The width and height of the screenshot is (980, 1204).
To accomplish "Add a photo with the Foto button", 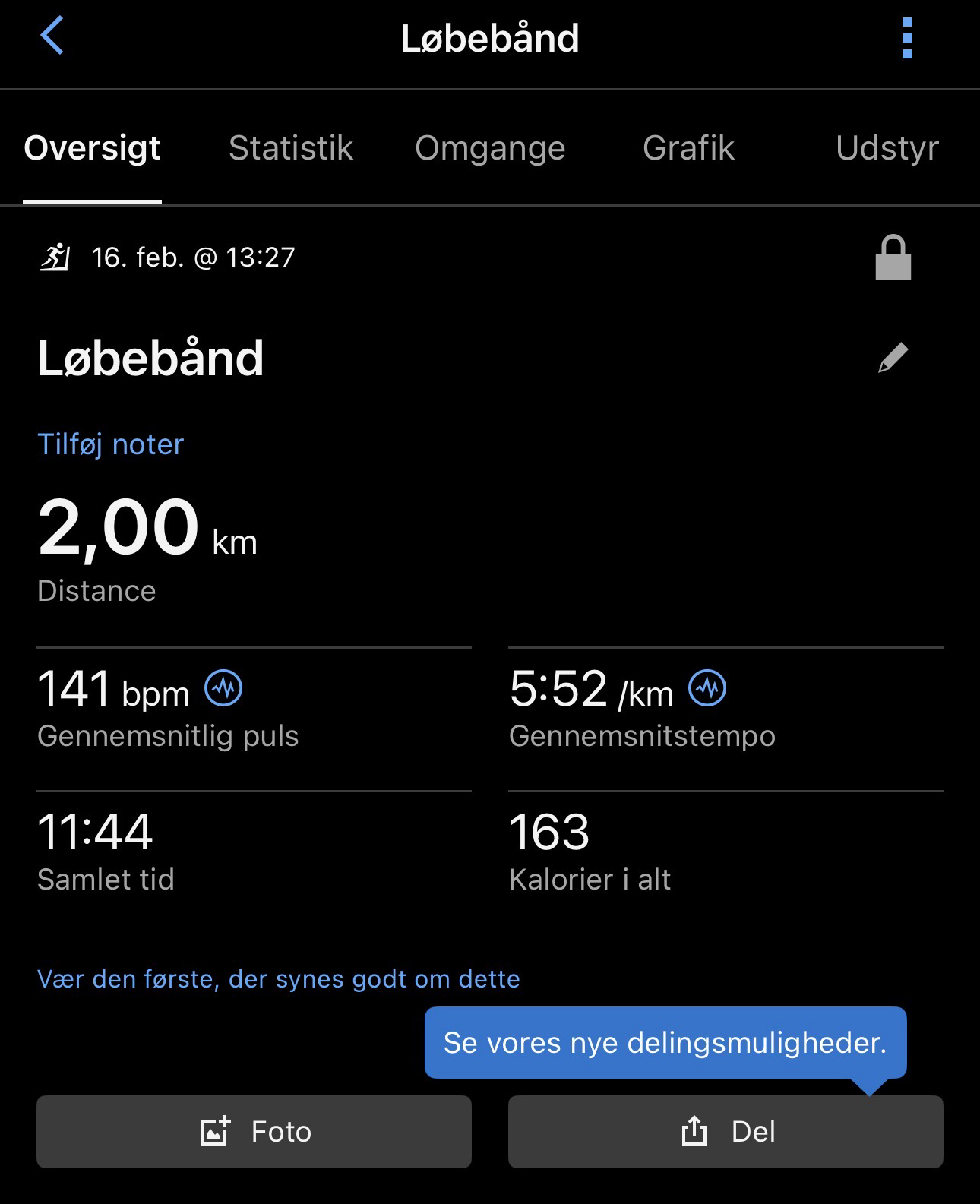I will pos(254,1131).
